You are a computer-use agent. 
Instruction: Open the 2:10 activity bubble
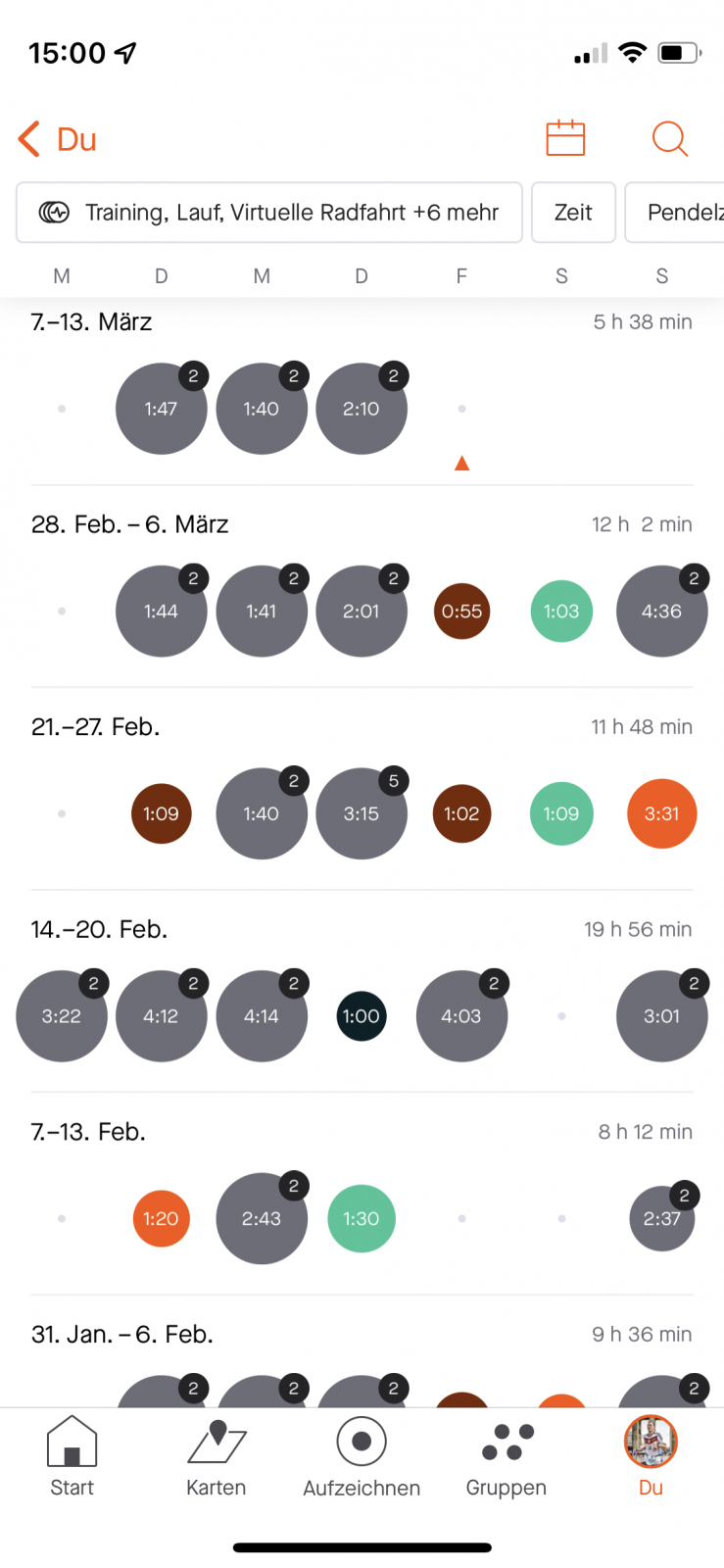pyautogui.click(x=362, y=409)
